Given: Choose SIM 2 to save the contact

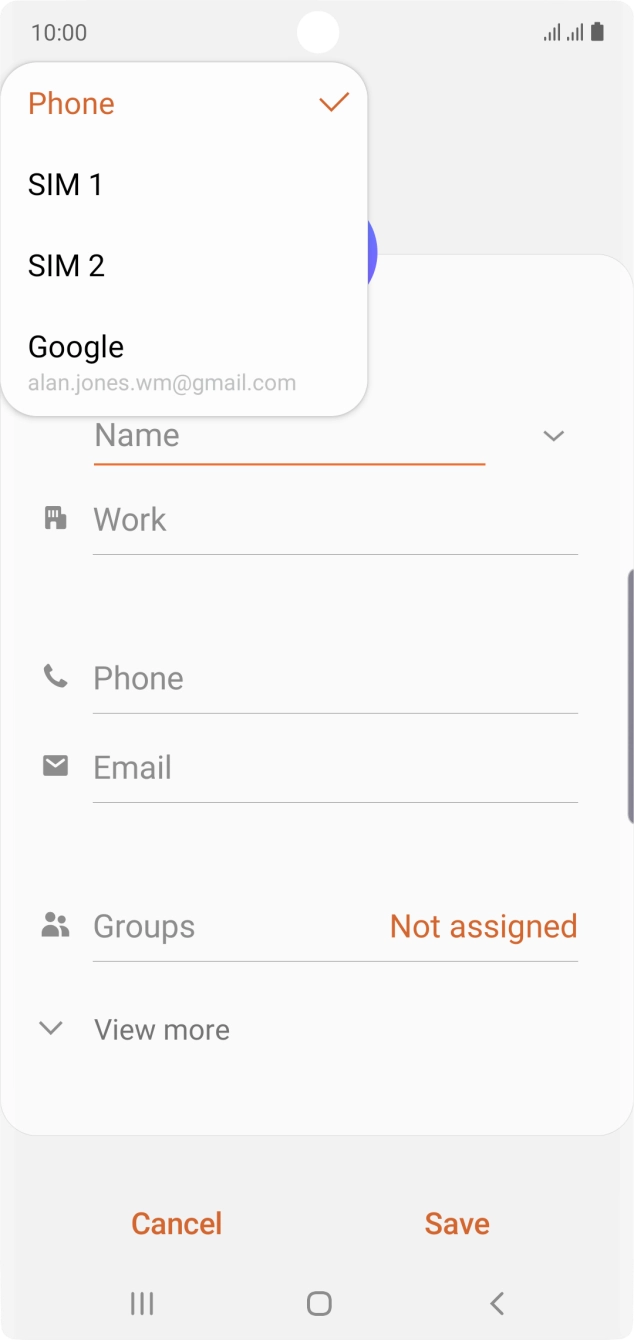Looking at the screenshot, I should coord(184,266).
